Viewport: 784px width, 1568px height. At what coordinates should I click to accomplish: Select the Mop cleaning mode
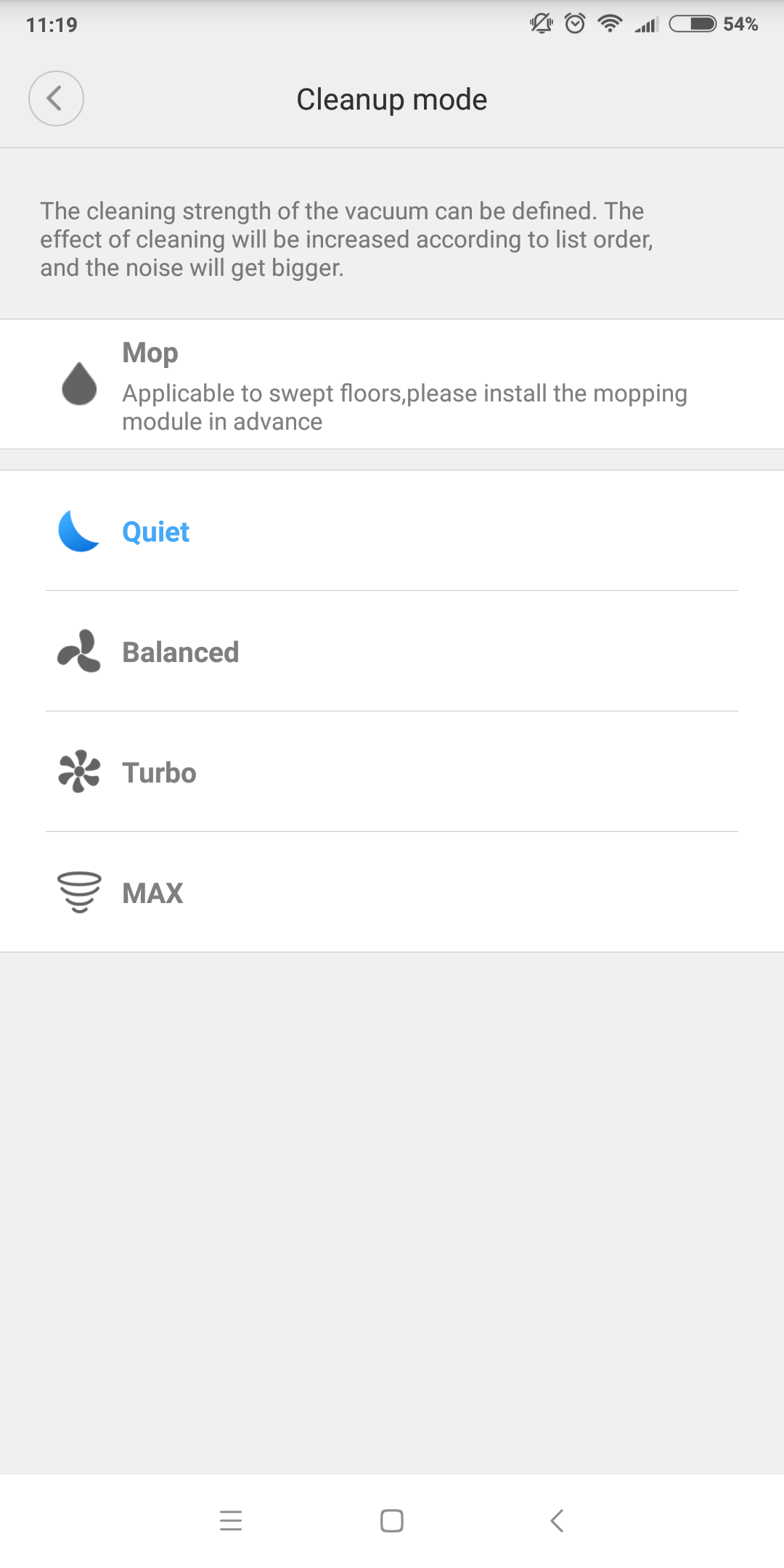[392, 384]
